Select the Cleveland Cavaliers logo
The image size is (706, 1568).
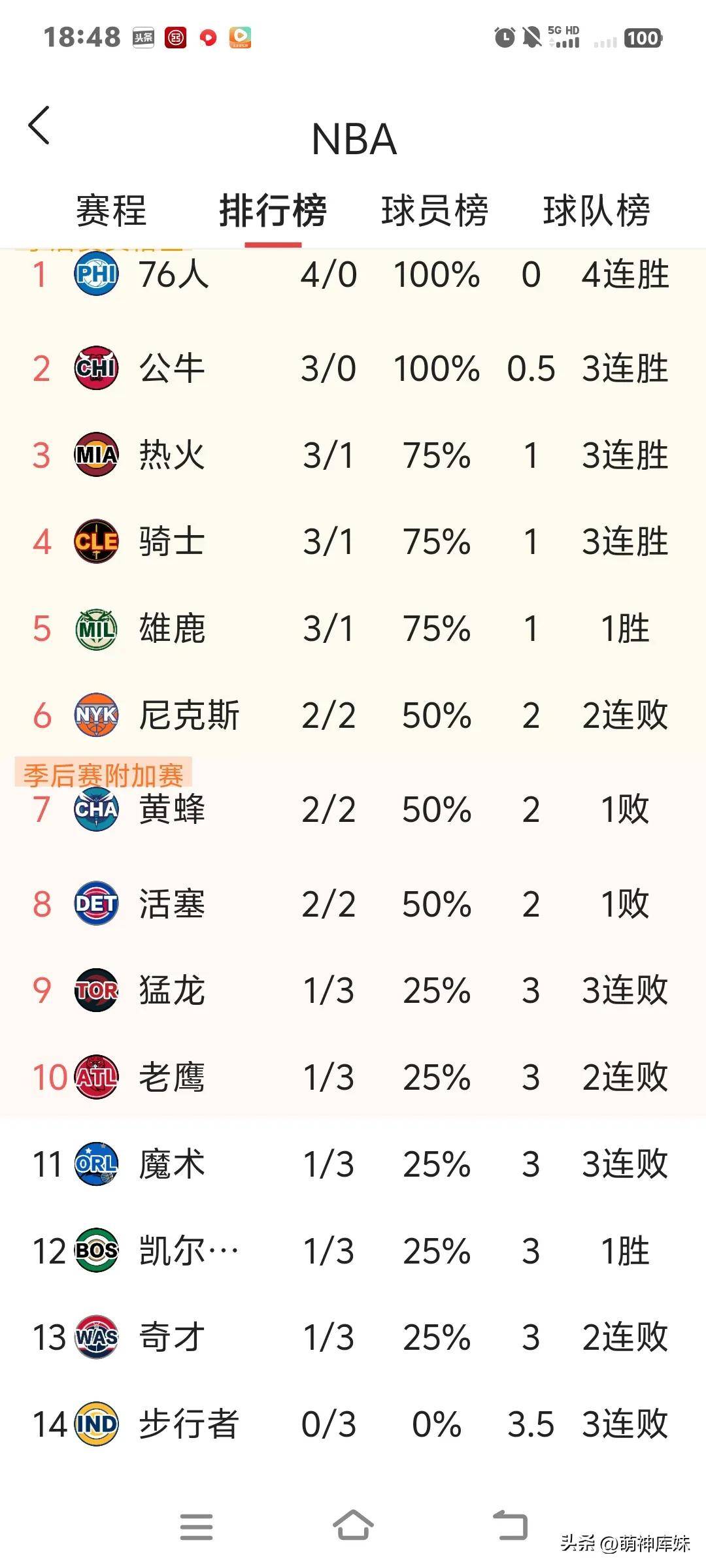(96, 542)
